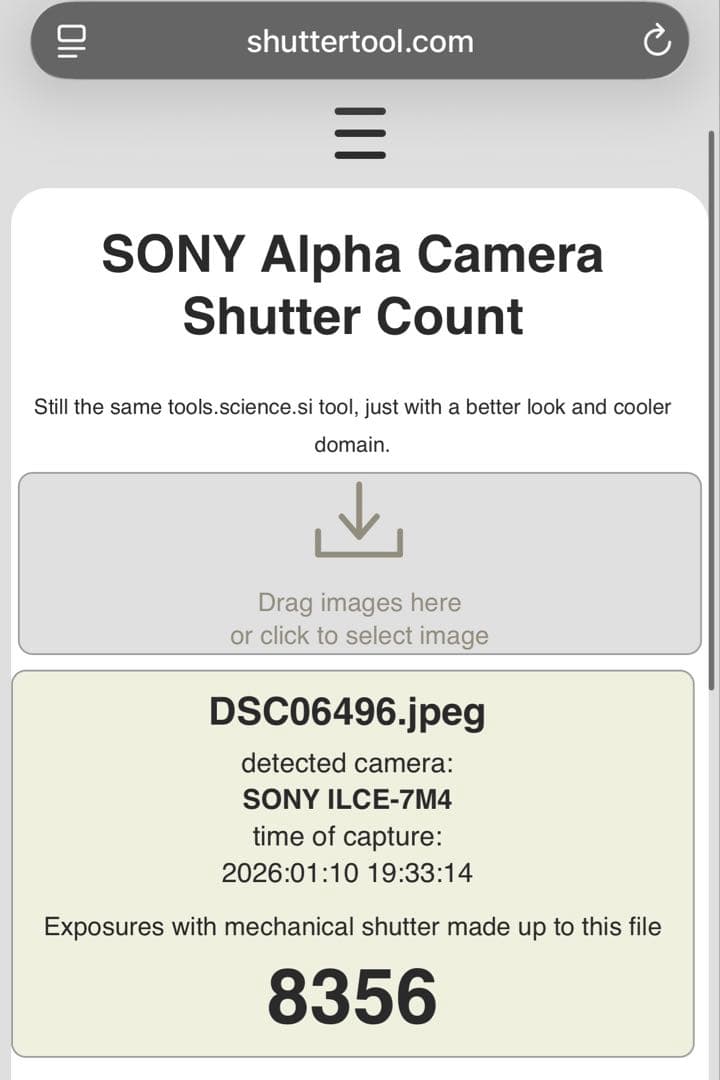
Task: Click the mechanical shutter exposures label
Action: click(x=353, y=927)
